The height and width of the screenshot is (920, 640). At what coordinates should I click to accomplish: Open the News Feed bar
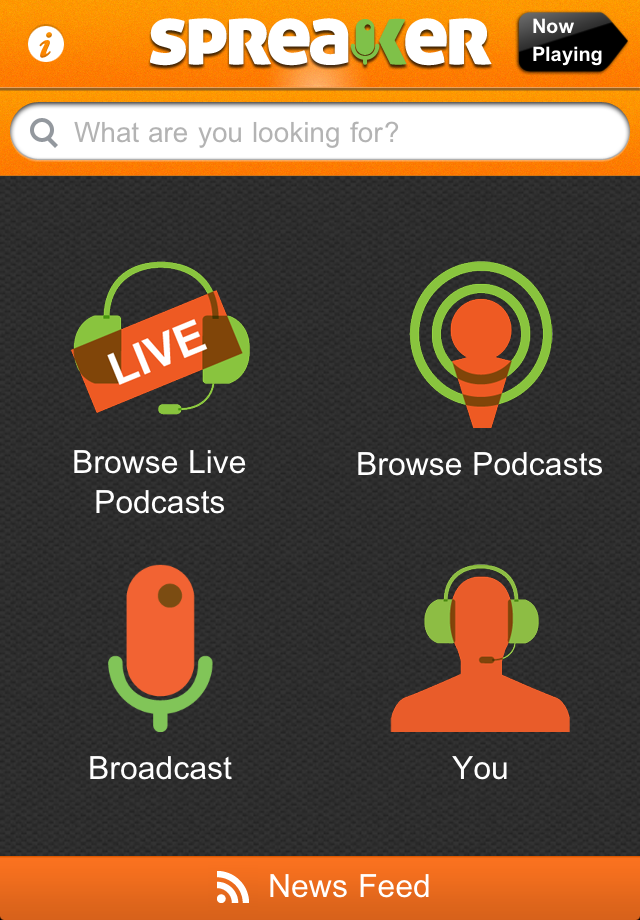(x=320, y=886)
